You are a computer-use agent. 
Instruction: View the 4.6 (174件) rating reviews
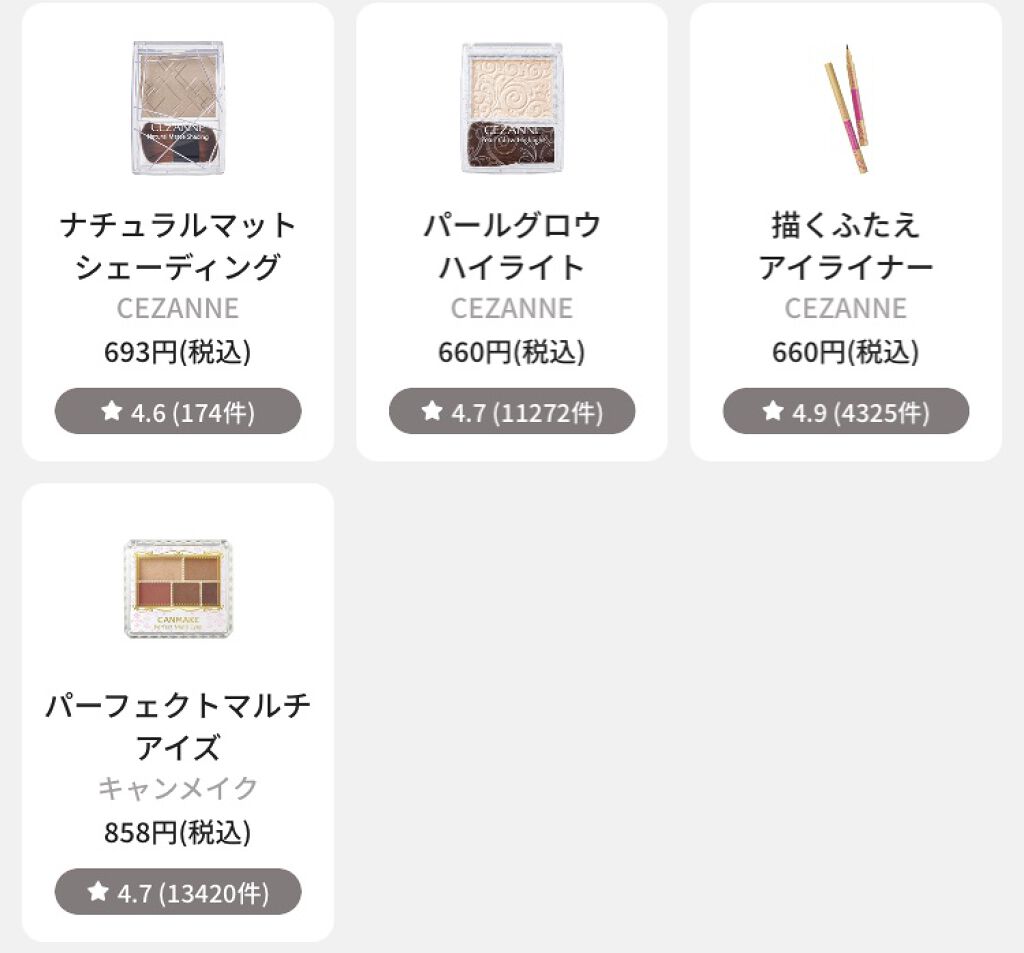point(178,411)
